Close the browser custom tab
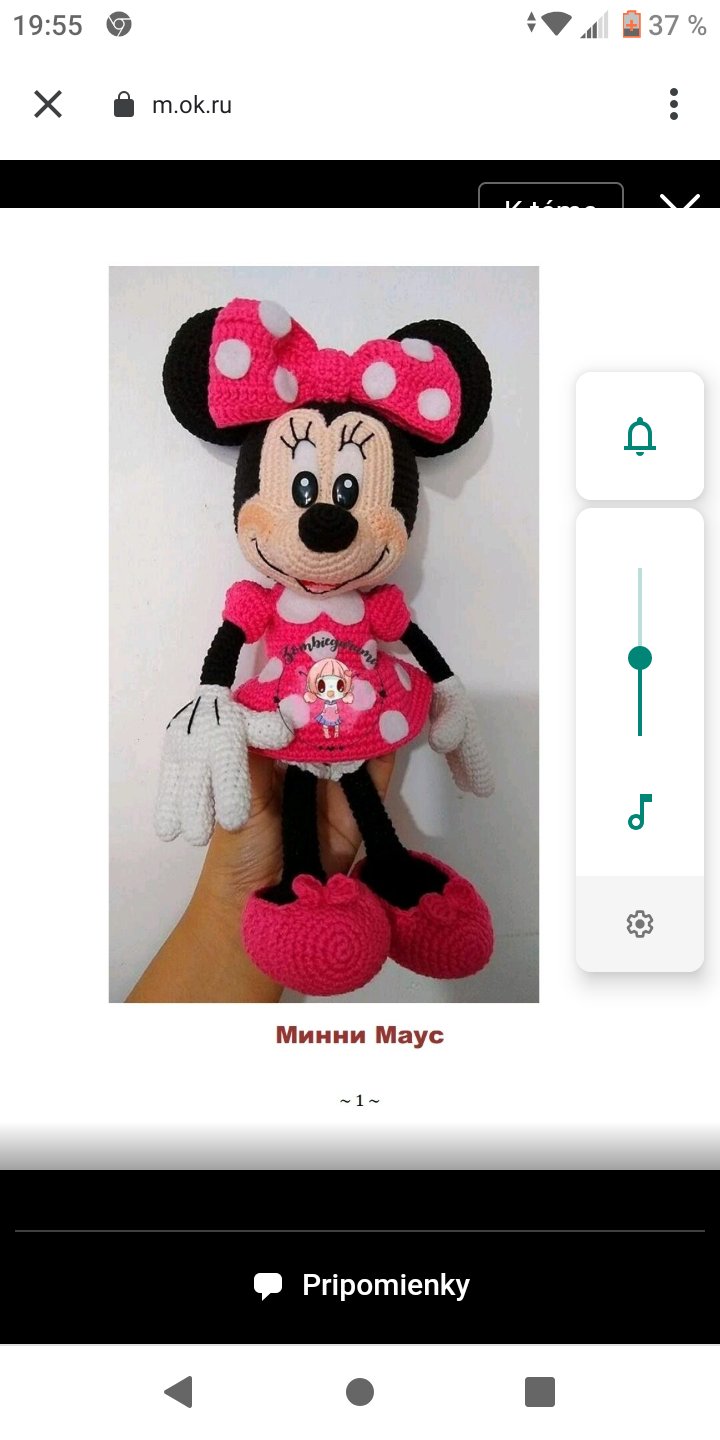The width and height of the screenshot is (720, 1440). pos(48,104)
